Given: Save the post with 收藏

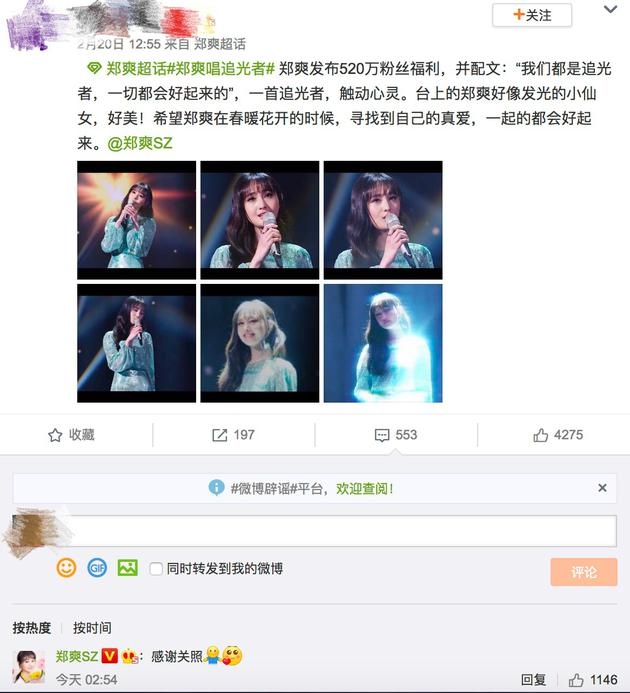Looking at the screenshot, I should click(x=71, y=435).
